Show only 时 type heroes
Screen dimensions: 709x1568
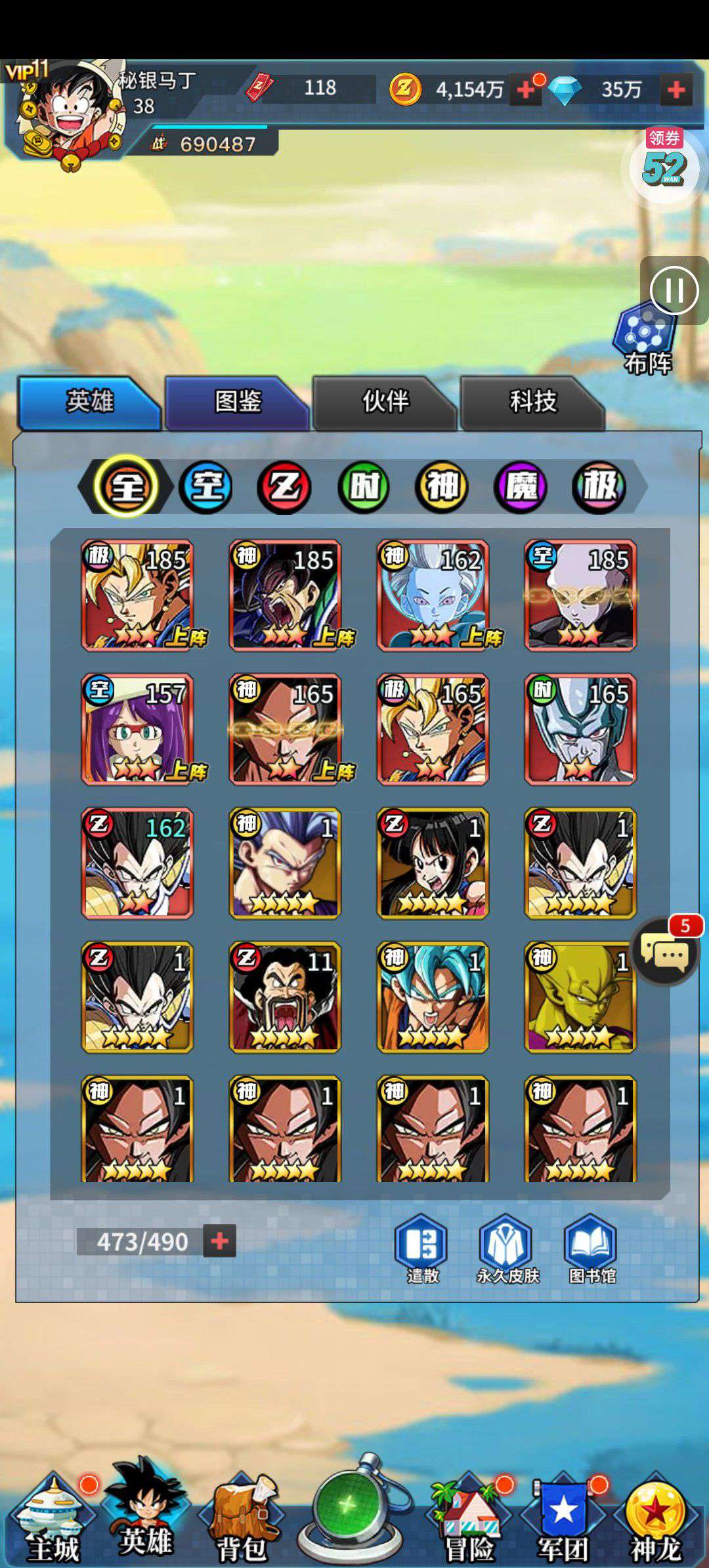[x=364, y=487]
